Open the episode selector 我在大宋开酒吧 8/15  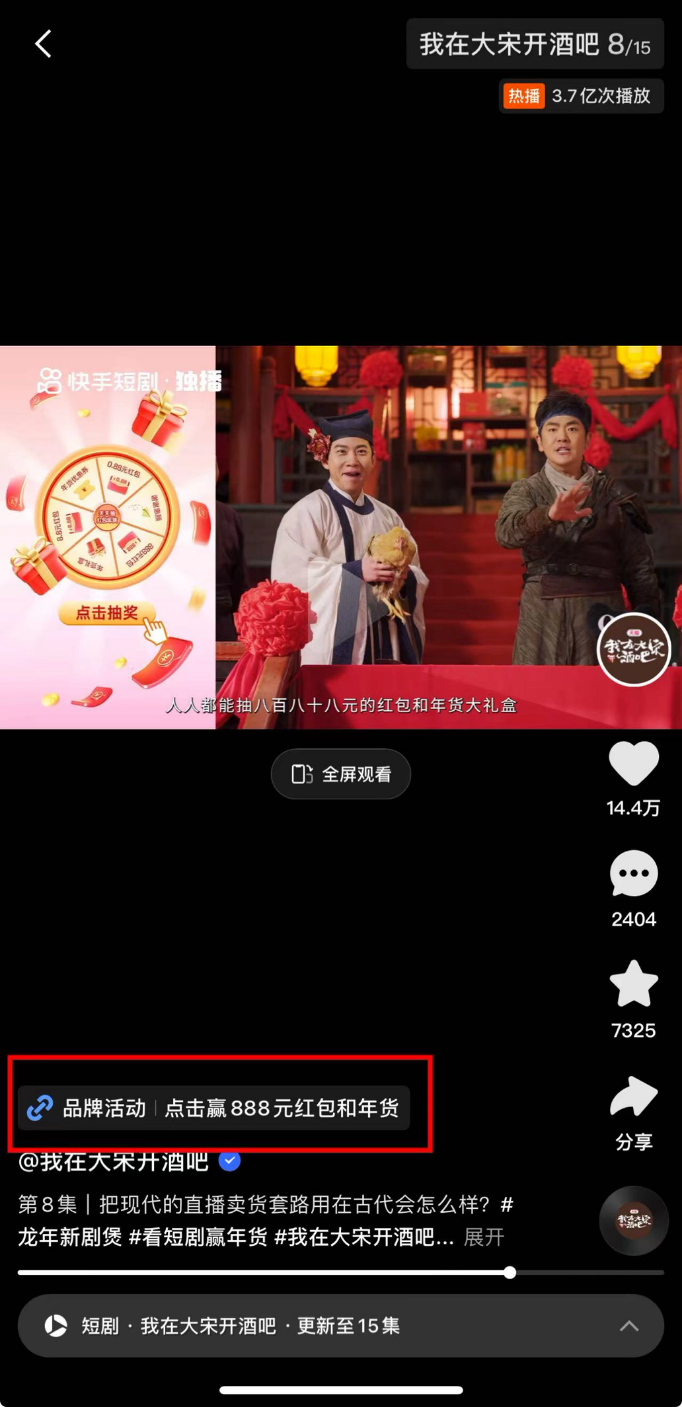coord(534,44)
